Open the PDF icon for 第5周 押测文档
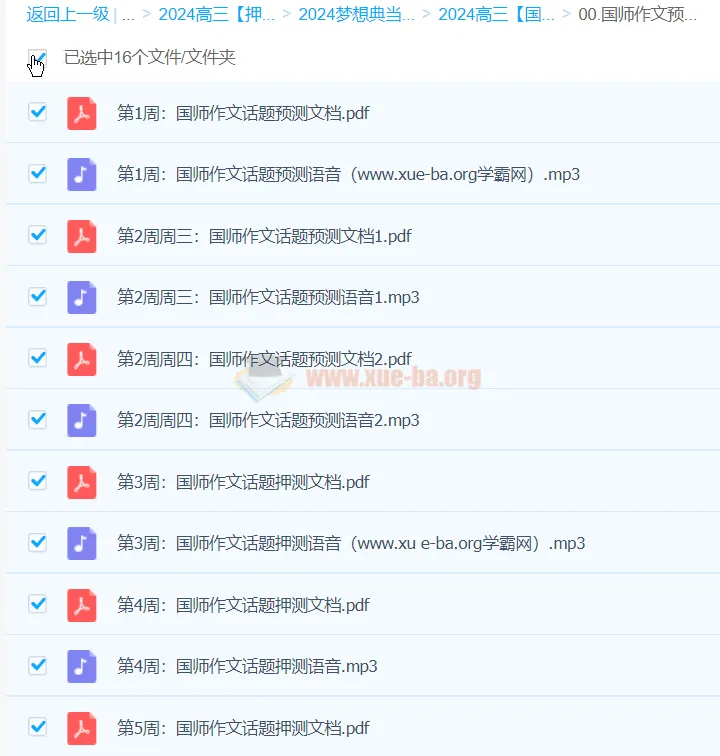The height and width of the screenshot is (756, 720). point(82,727)
